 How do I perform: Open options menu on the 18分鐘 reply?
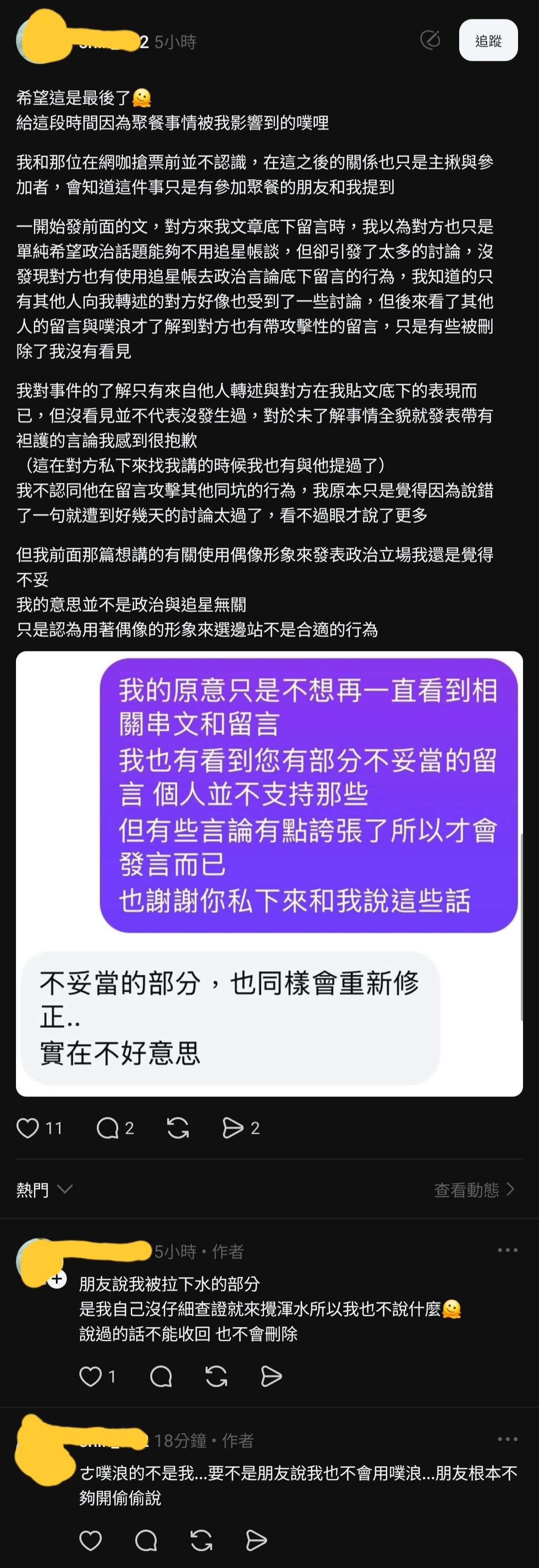pos(507,1440)
